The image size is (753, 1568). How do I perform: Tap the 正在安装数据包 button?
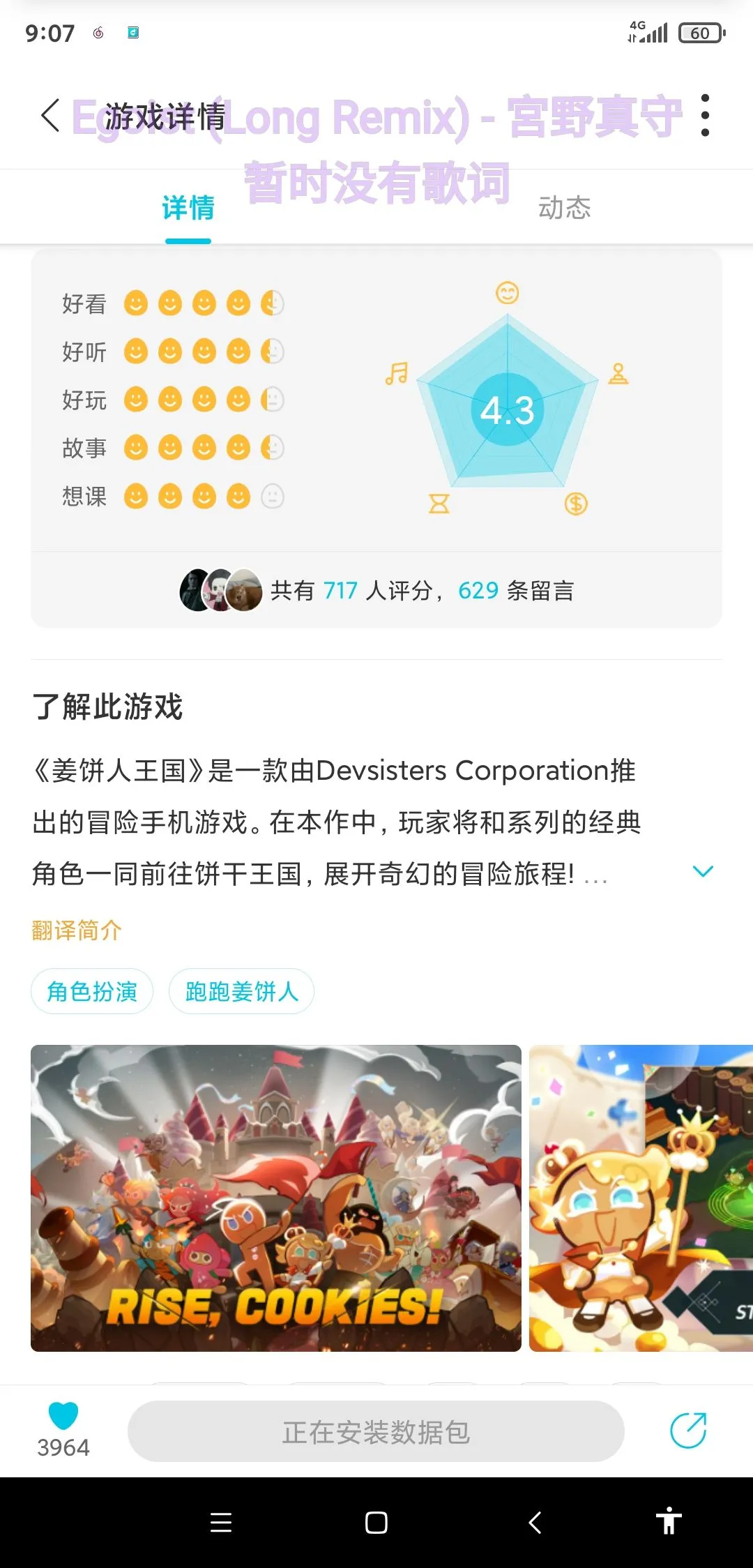tap(376, 1432)
